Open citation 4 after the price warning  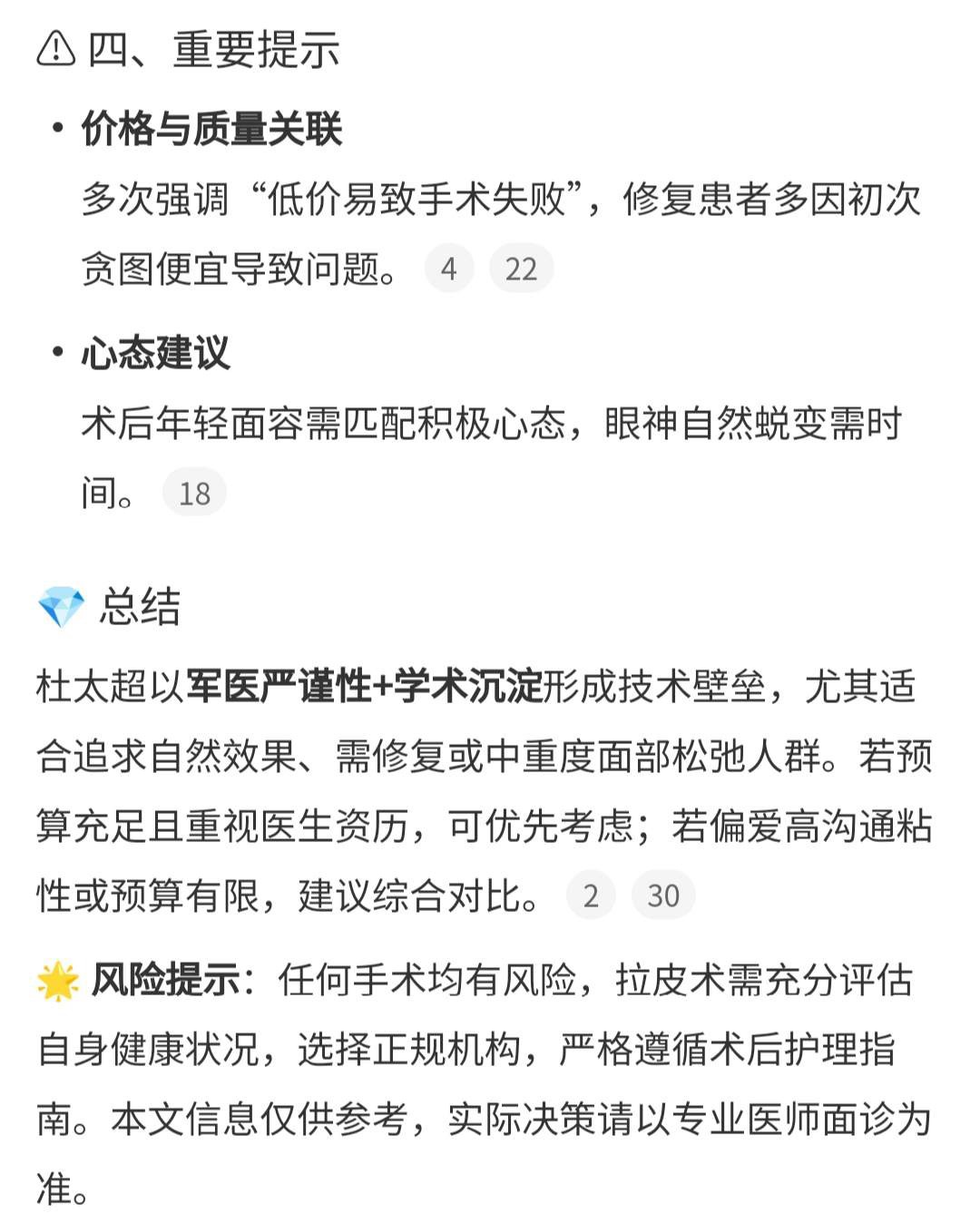448,269
